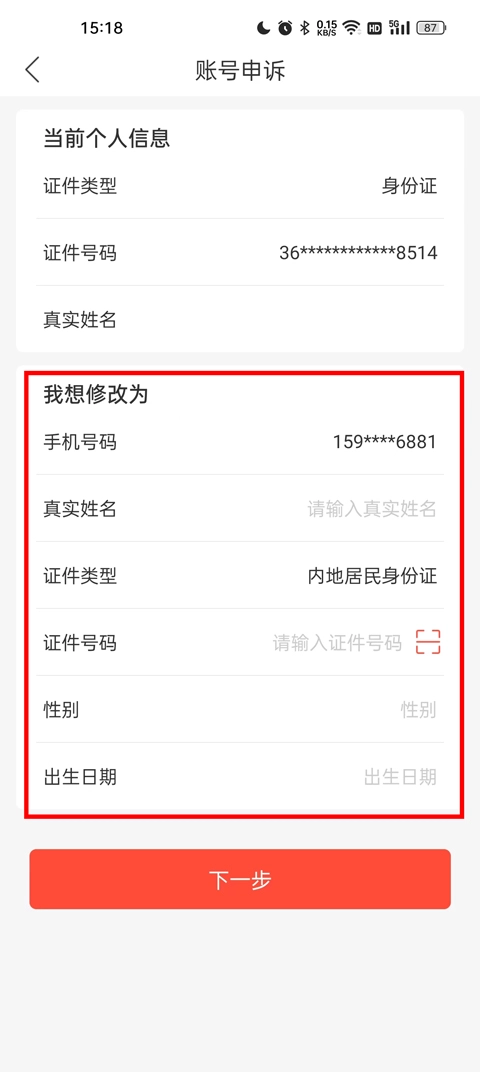Image resolution: width=480 pixels, height=1072 pixels.
Task: Open the red ID scan icon
Action: [428, 642]
